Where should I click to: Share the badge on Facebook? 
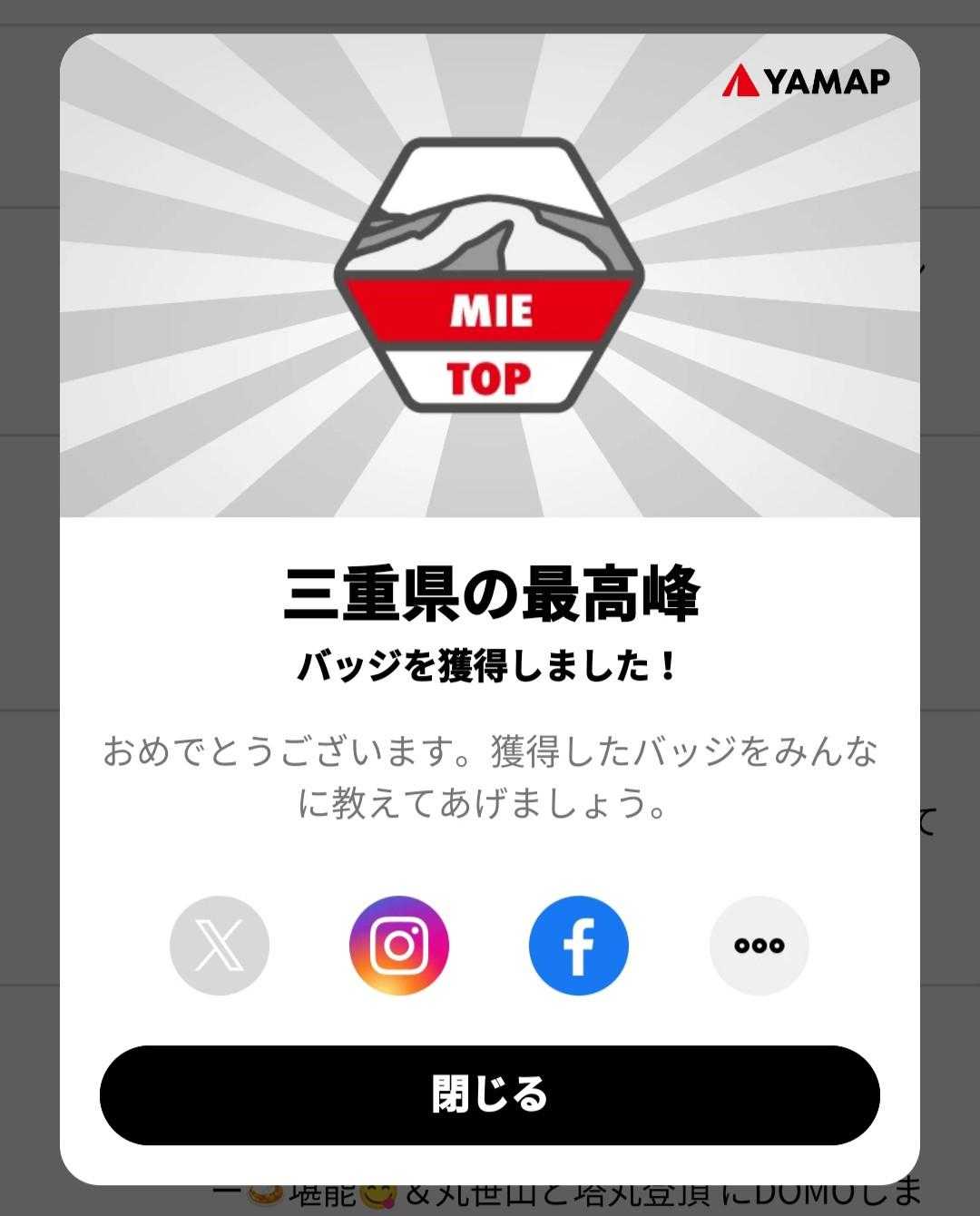579,946
